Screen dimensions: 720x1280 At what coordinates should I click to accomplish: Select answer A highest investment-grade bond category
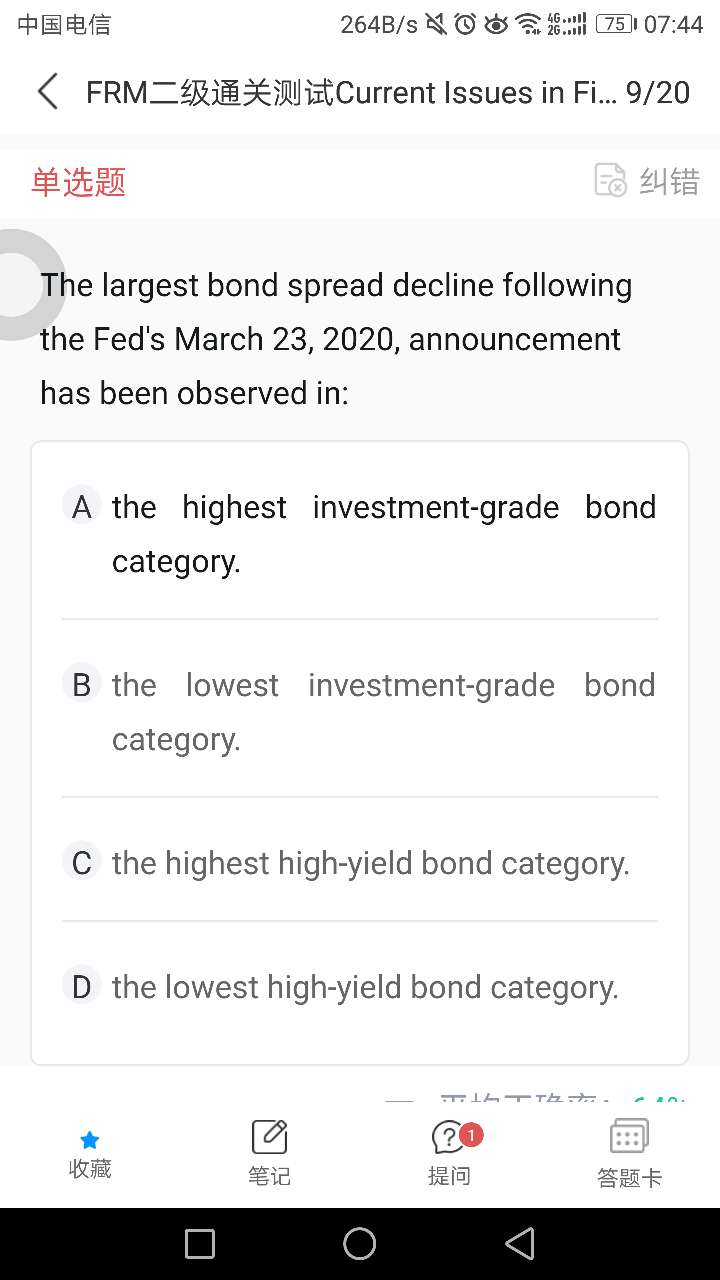[x=360, y=533]
